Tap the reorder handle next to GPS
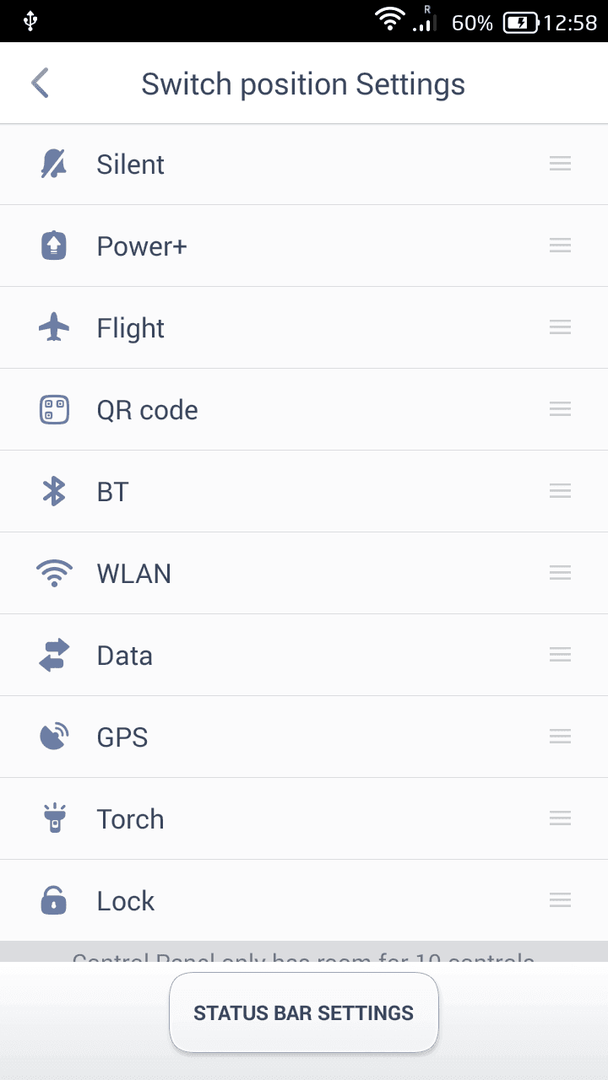608x1080 pixels. pyautogui.click(x=560, y=737)
